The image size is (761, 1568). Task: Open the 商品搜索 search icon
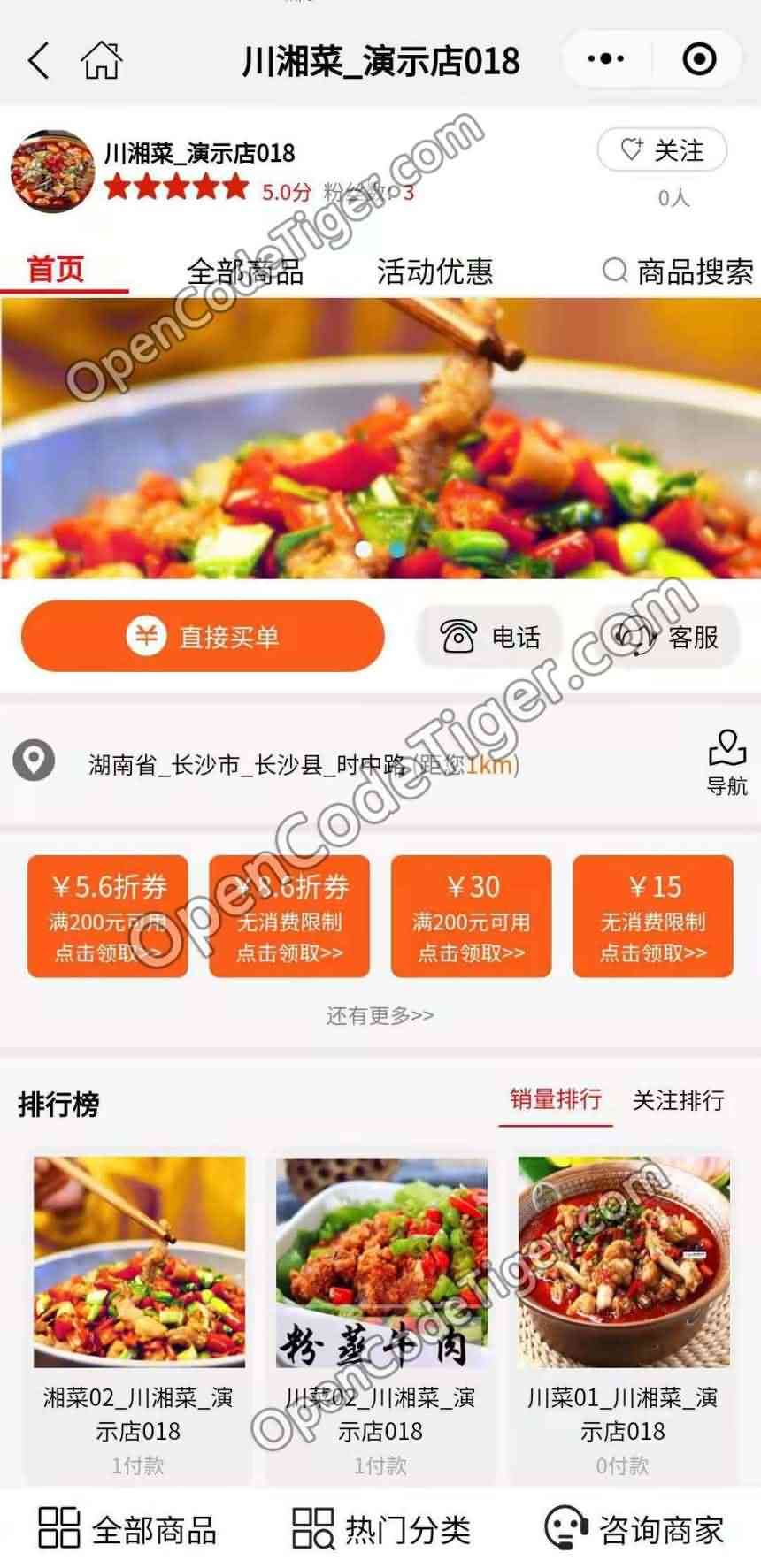[613, 271]
